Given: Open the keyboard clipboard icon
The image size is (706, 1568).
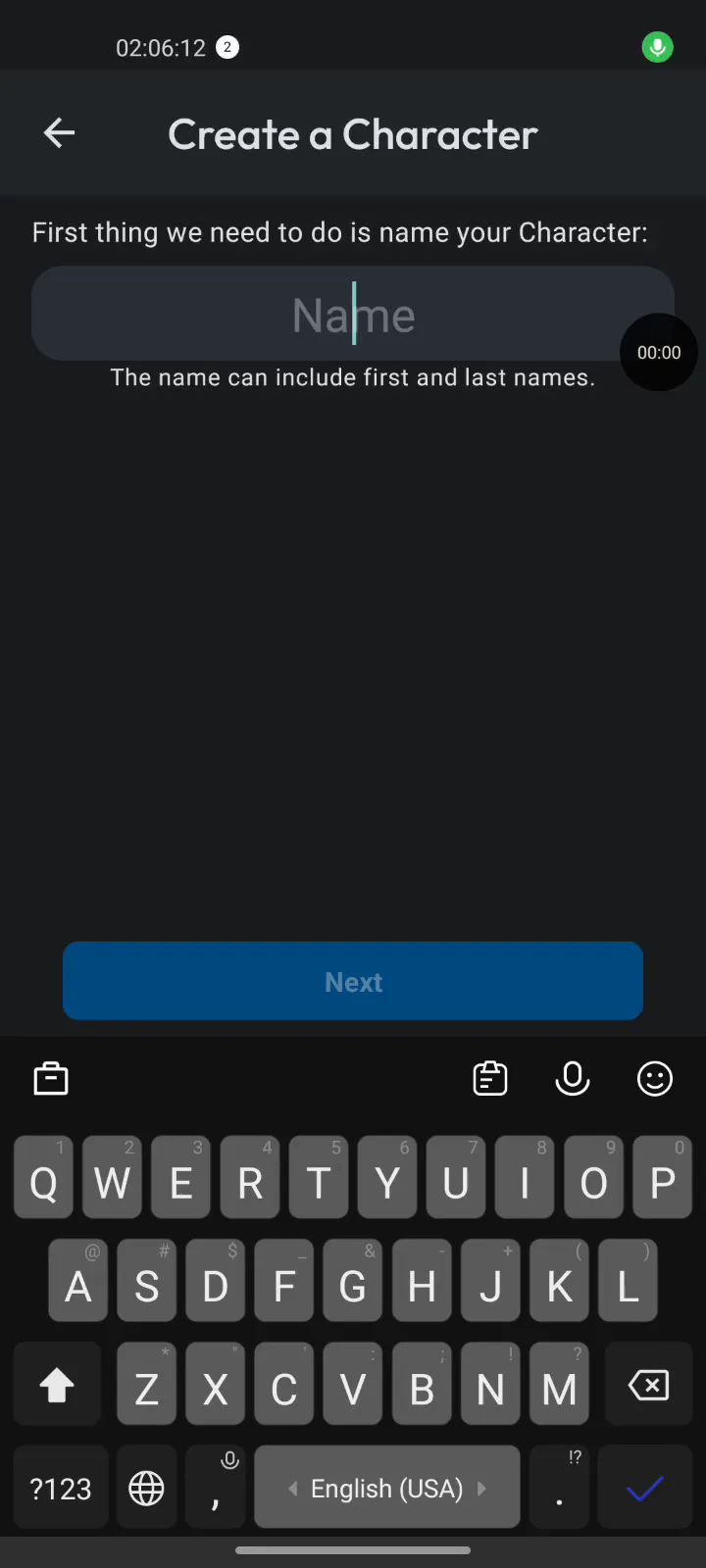Looking at the screenshot, I should tap(490, 1079).
